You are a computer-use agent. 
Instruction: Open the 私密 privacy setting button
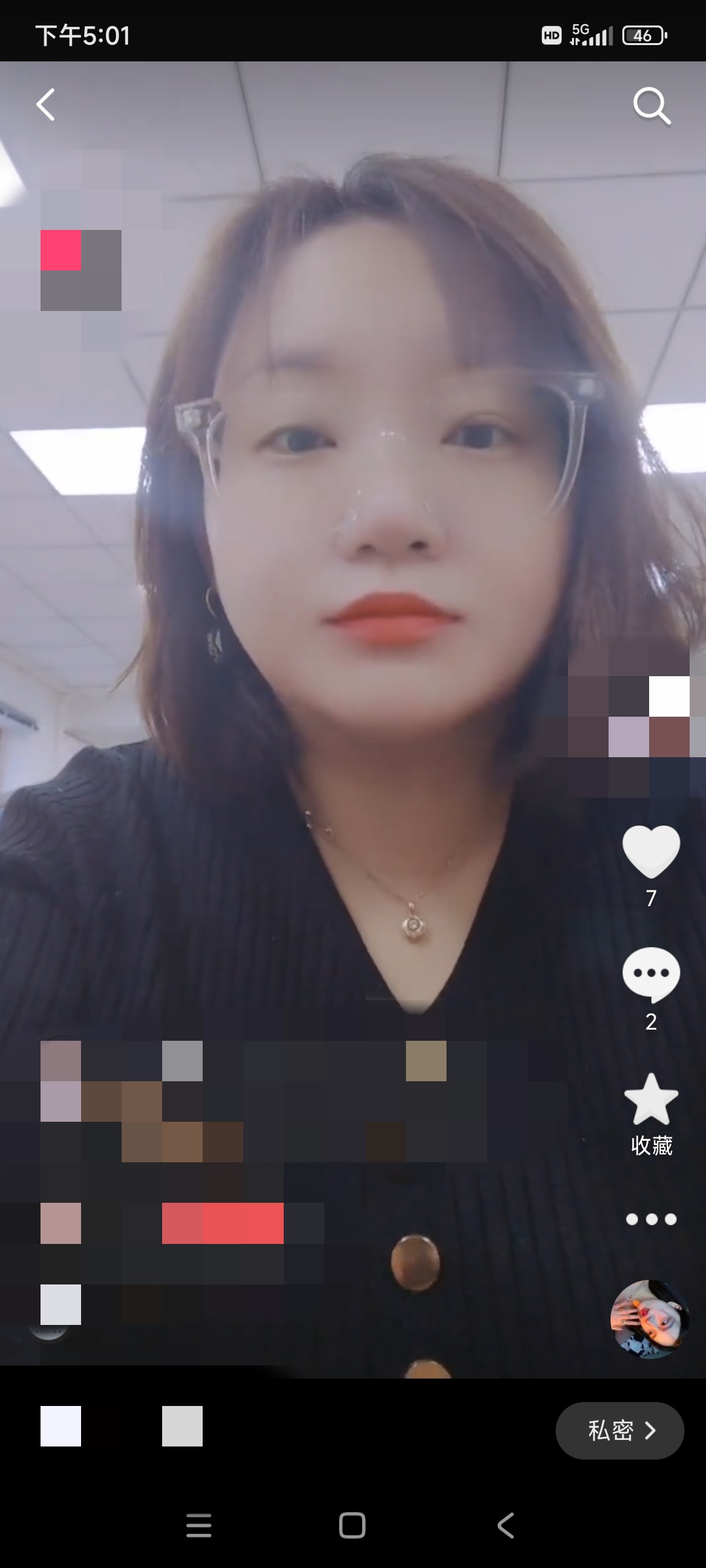[620, 1431]
